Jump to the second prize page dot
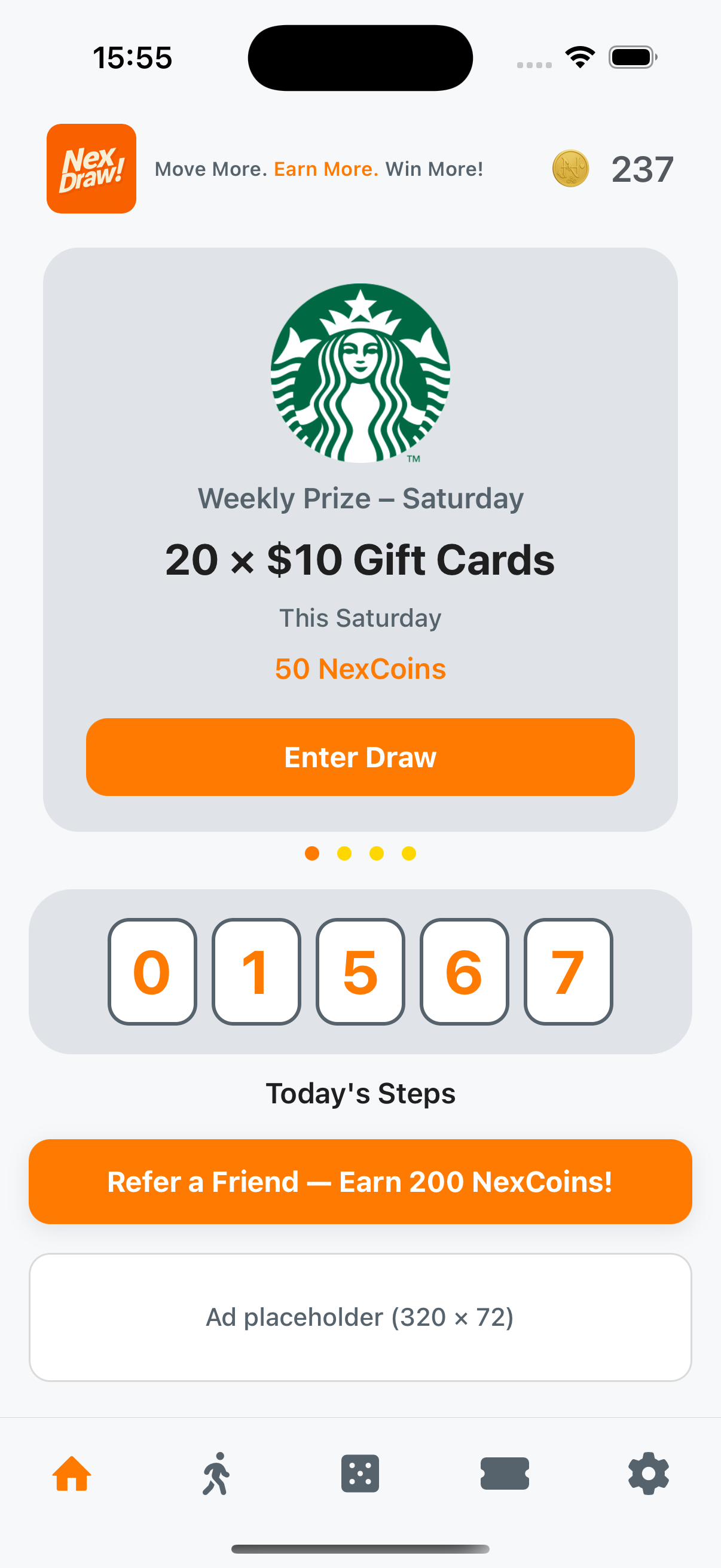The height and width of the screenshot is (1568, 721). (x=344, y=853)
